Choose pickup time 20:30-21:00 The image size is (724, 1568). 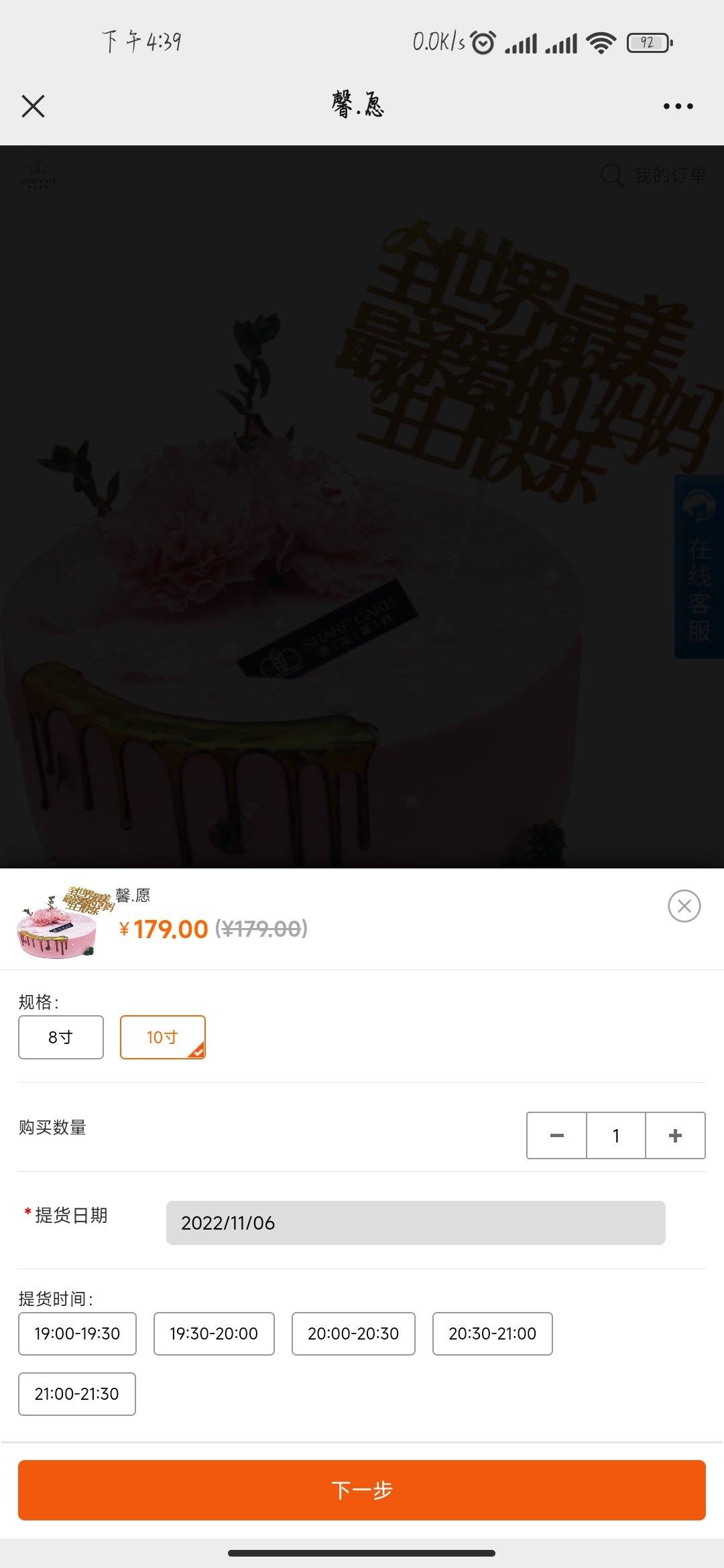tap(493, 1333)
